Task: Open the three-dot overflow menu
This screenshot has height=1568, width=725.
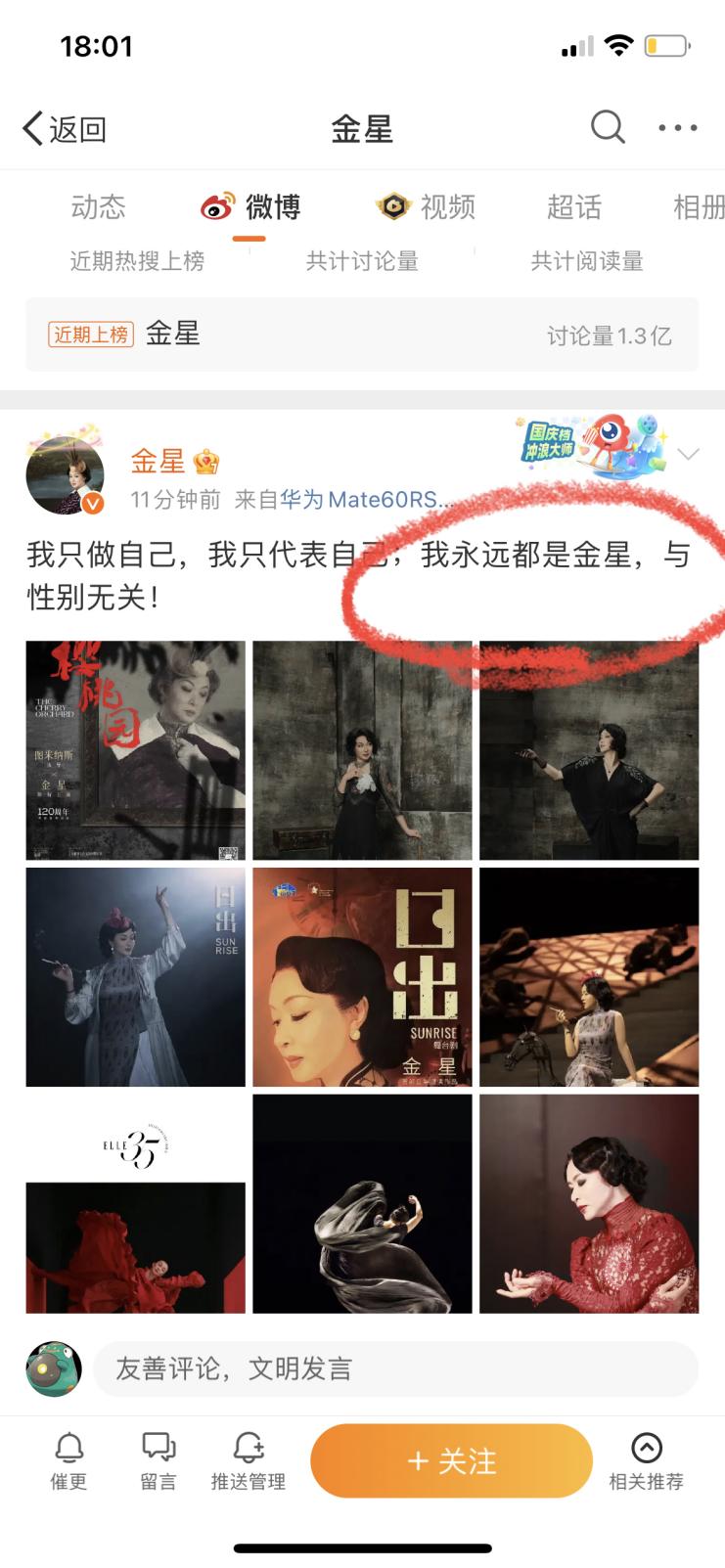Action: pos(677,128)
